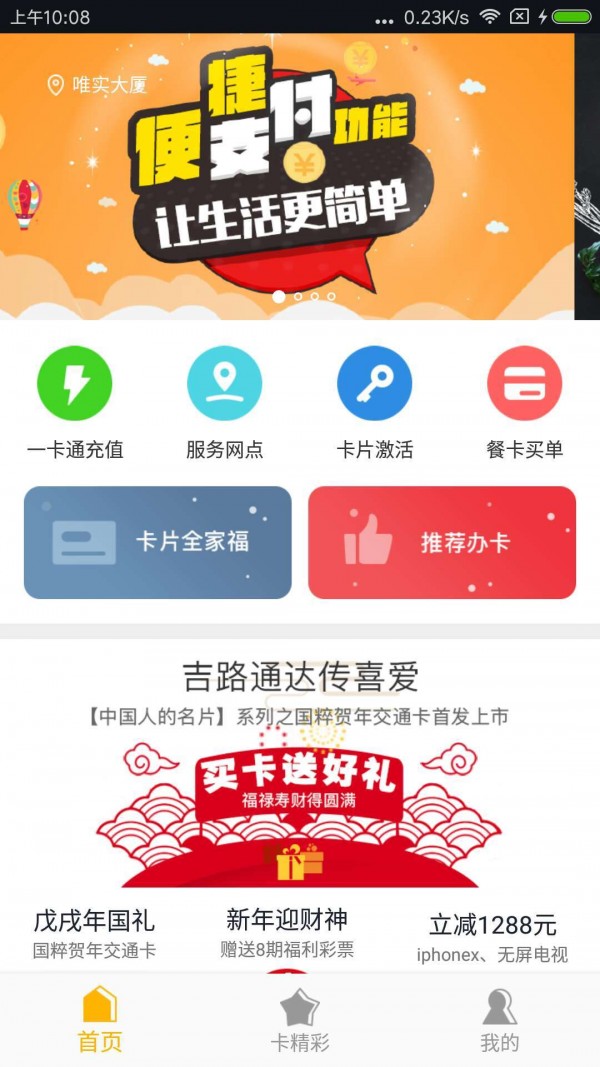Open 卡片激活 card activation
The width and height of the screenshot is (600, 1067).
(375, 403)
